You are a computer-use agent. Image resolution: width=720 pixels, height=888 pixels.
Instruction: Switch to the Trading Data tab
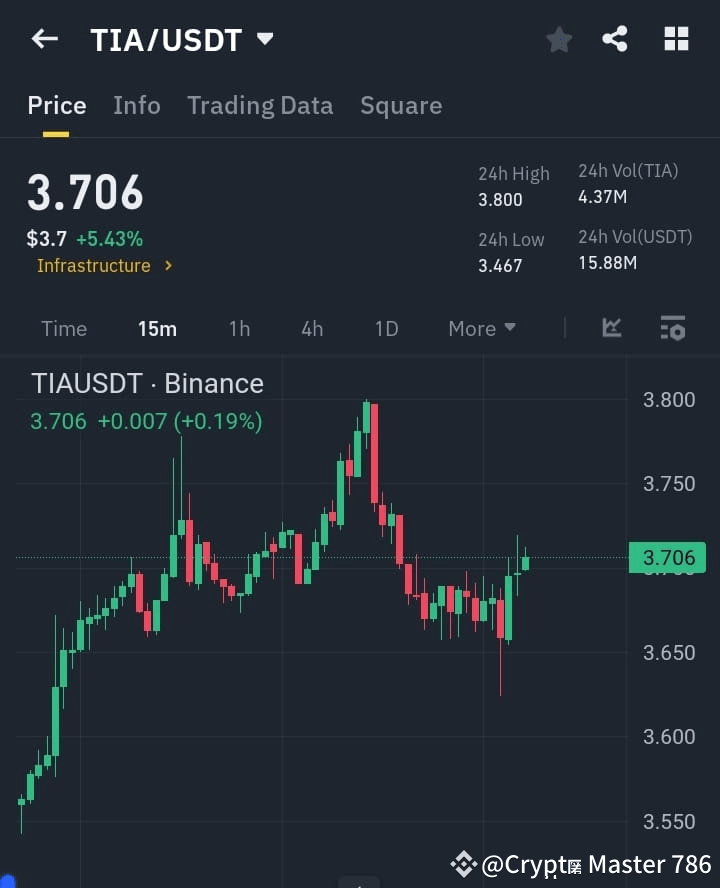click(x=260, y=105)
